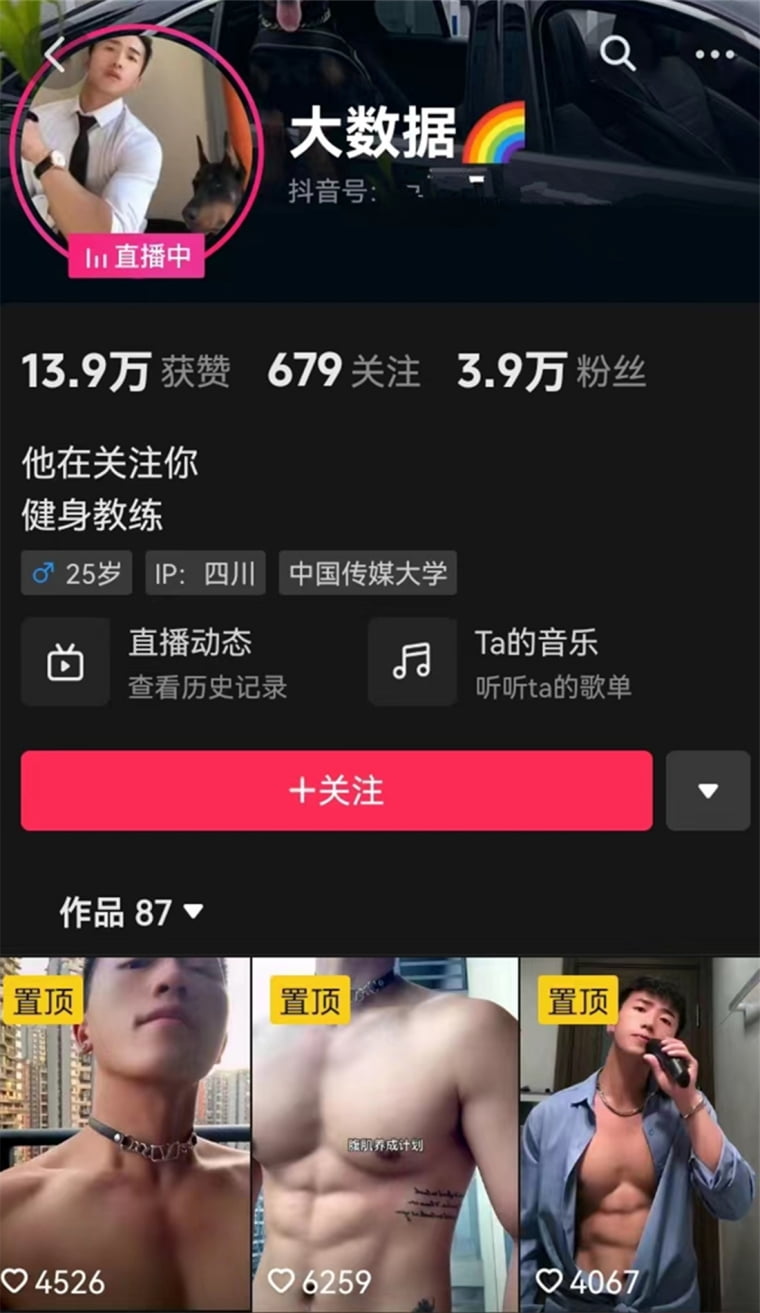Expand the arrow beside the follow button
The height and width of the screenshot is (1313, 760).
pyautogui.click(x=708, y=791)
